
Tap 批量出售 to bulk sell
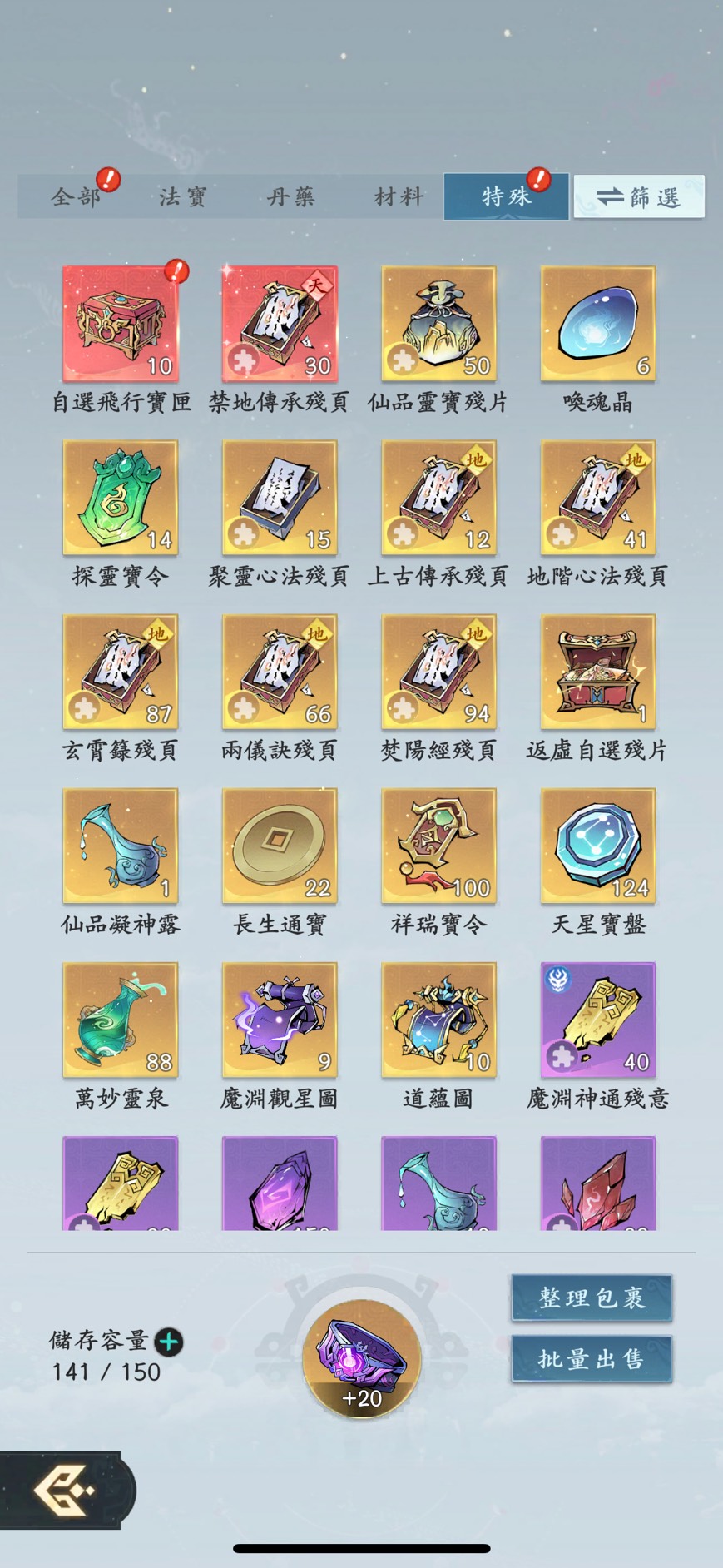[591, 1359]
